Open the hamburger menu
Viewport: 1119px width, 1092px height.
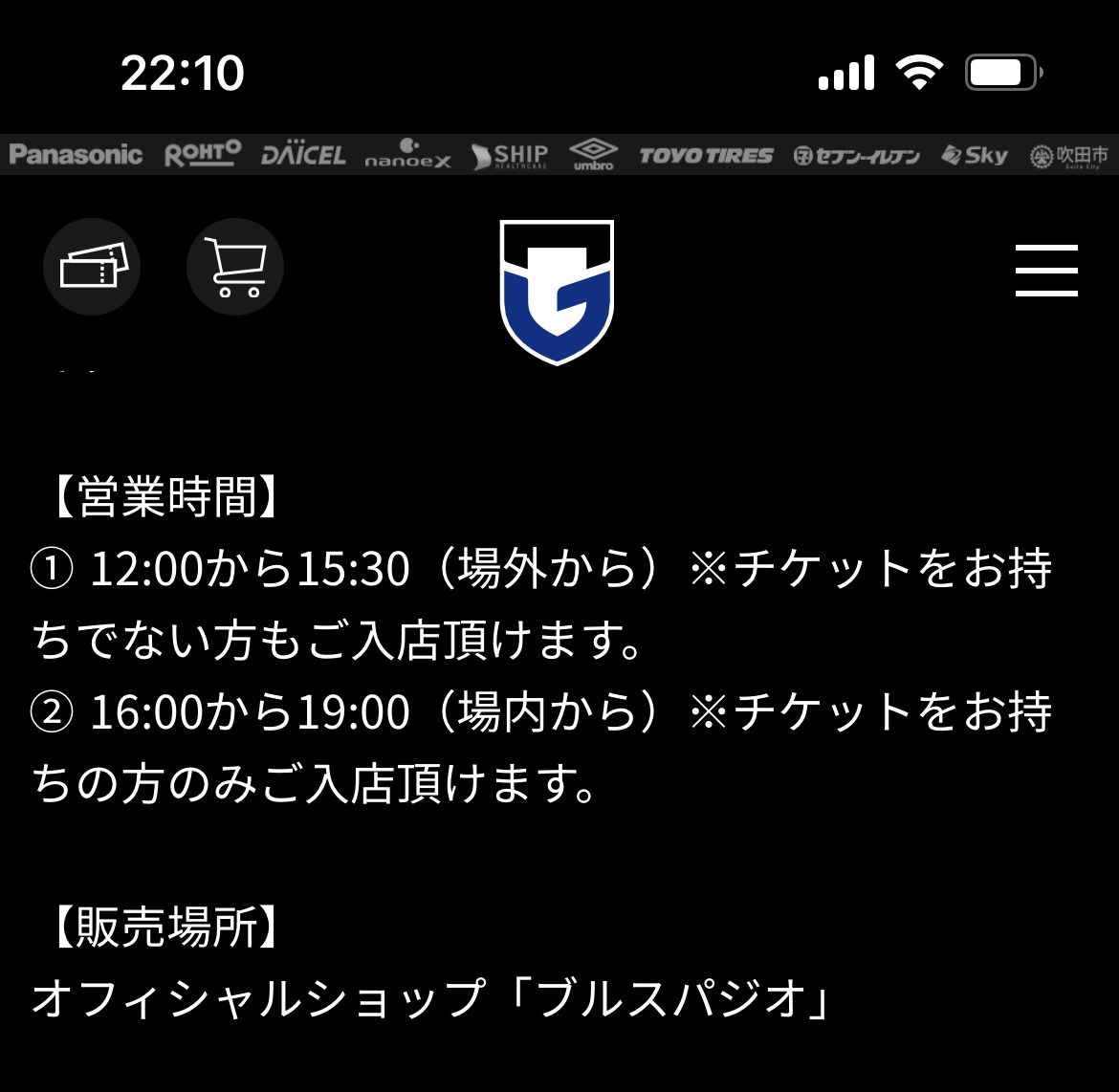[x=1046, y=271]
